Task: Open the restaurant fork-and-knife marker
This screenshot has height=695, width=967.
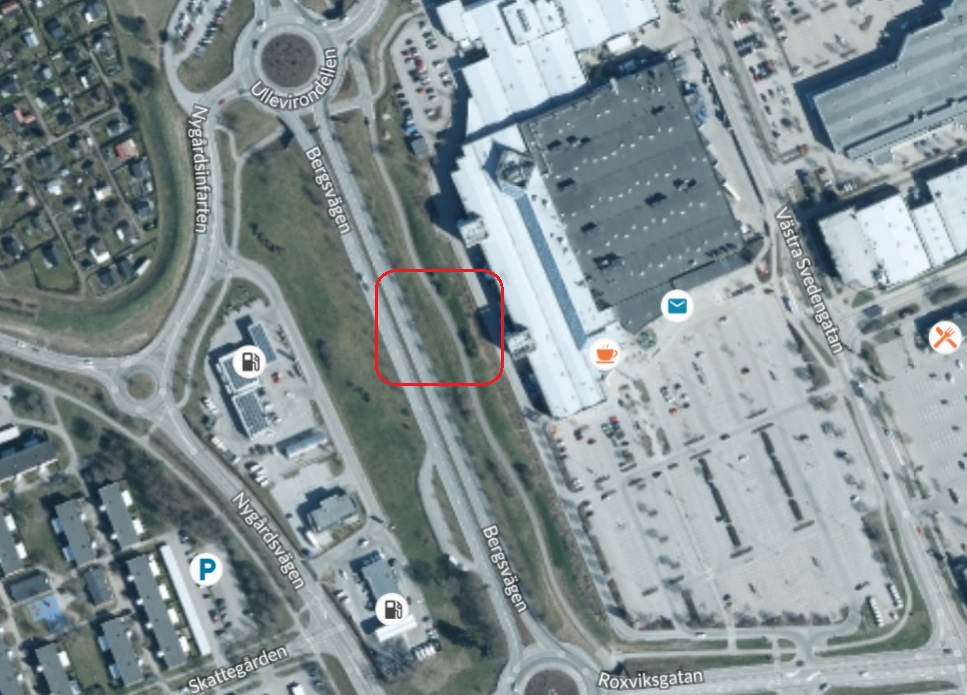Action: coord(944,337)
